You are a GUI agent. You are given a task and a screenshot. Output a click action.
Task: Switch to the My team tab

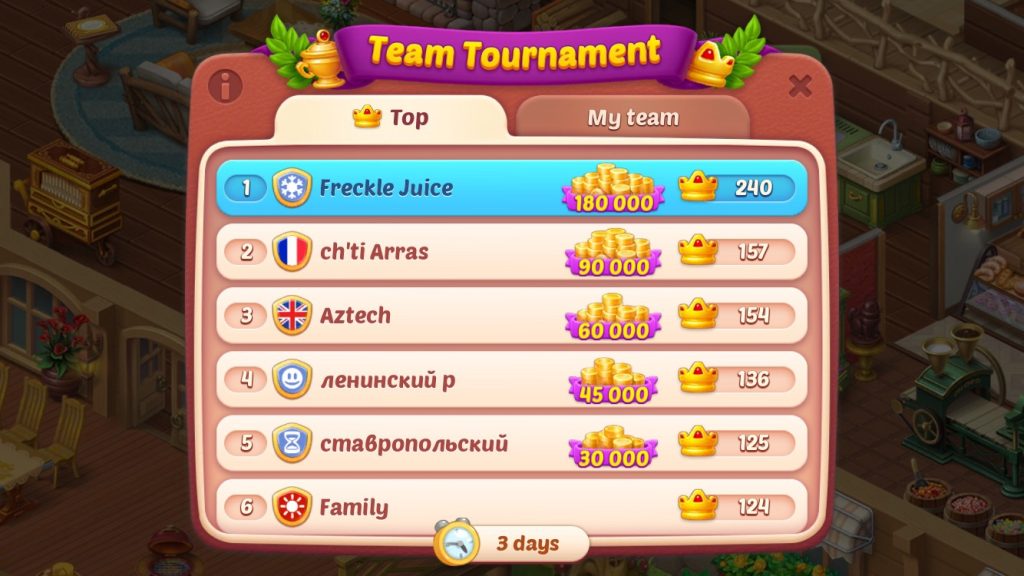(x=632, y=118)
